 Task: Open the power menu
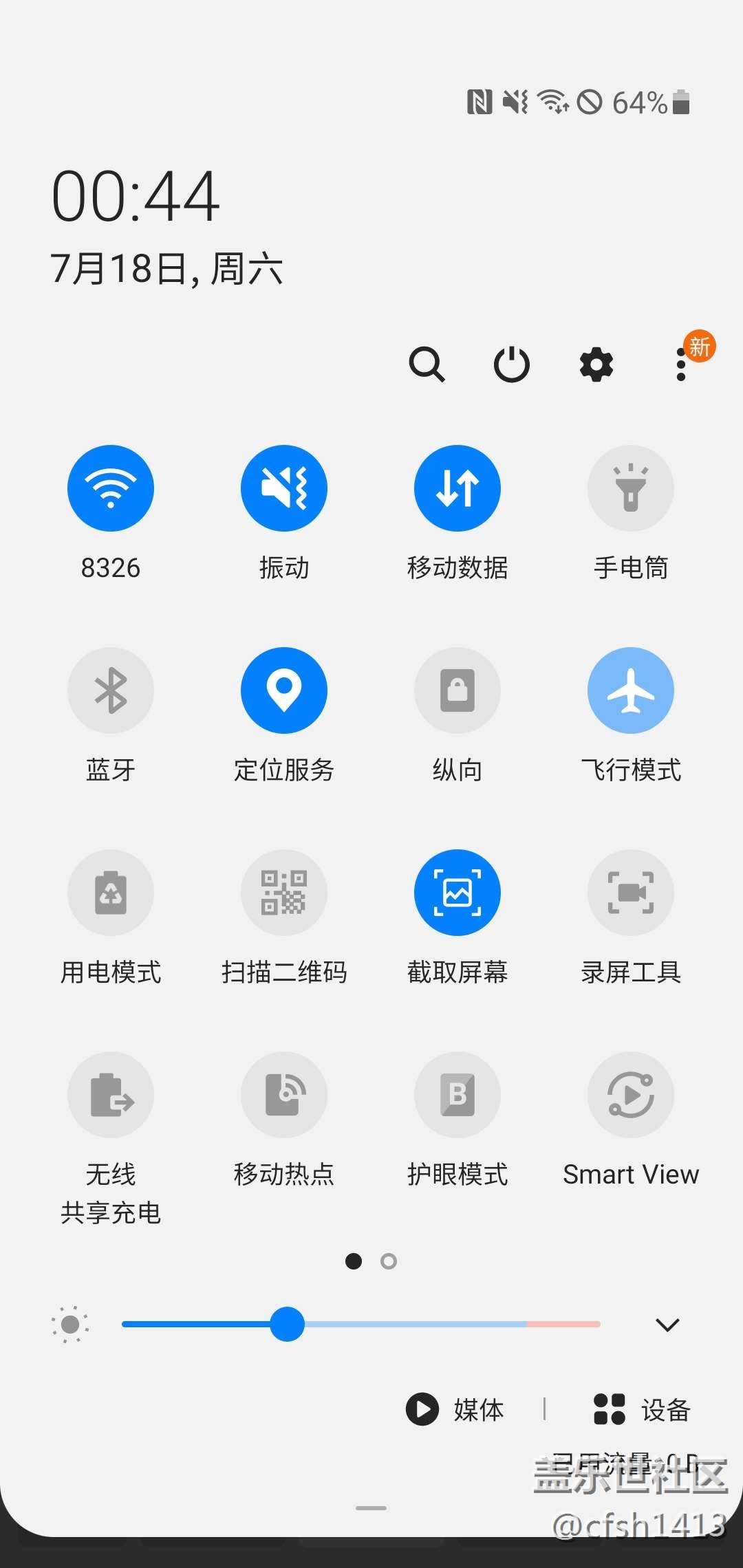point(512,364)
